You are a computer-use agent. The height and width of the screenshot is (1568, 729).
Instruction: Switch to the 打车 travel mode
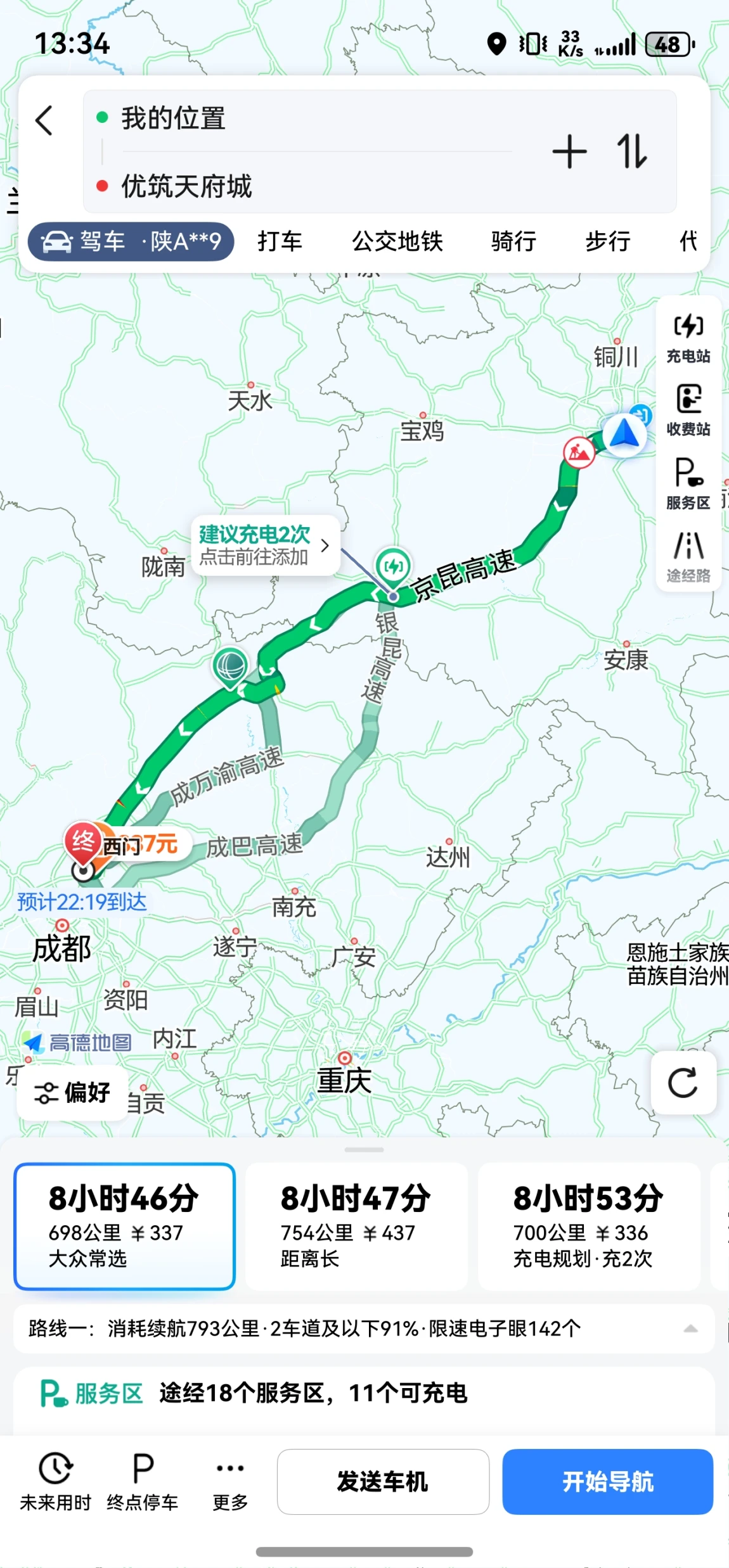point(280,241)
